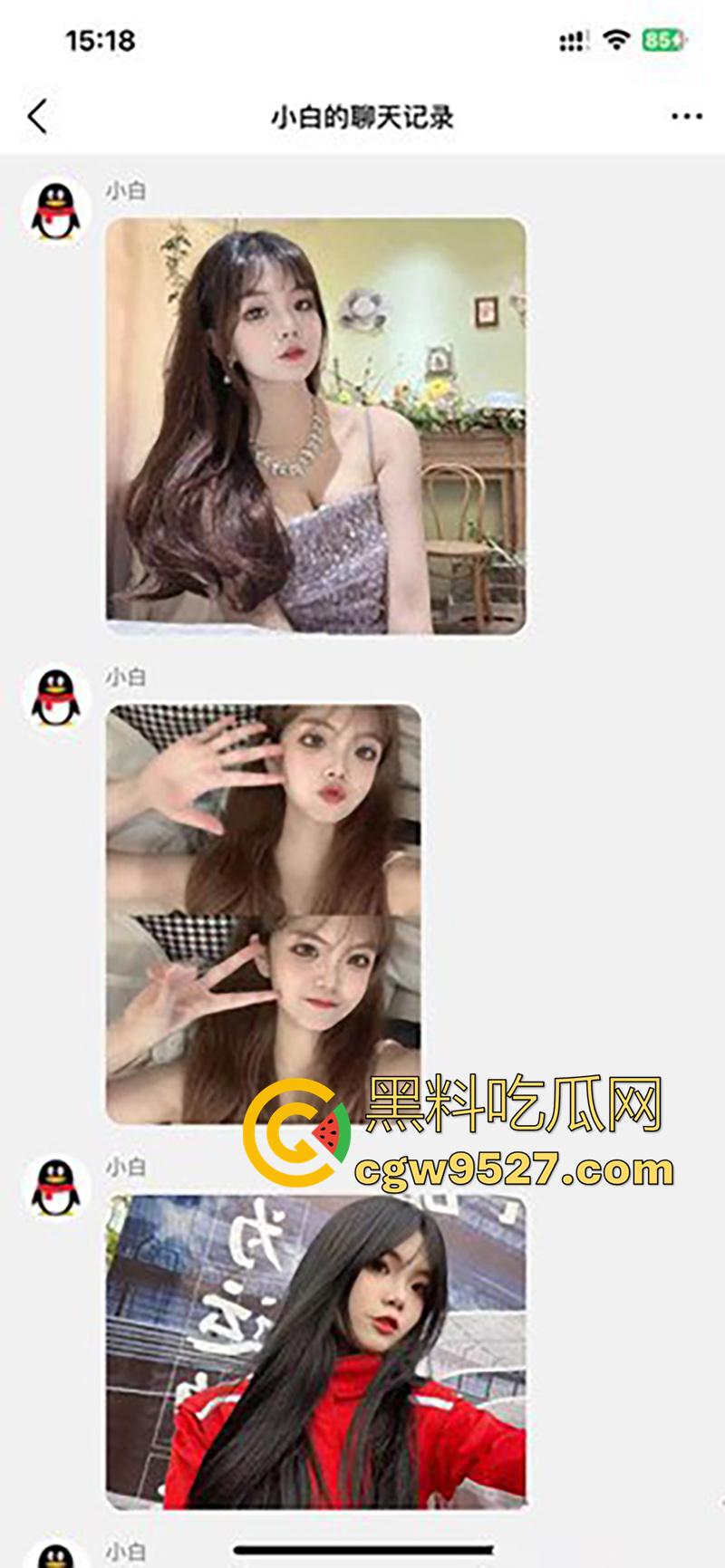This screenshot has width=725, height=1568.
Task: Tap the back chevron arrow
Action: click(x=37, y=116)
